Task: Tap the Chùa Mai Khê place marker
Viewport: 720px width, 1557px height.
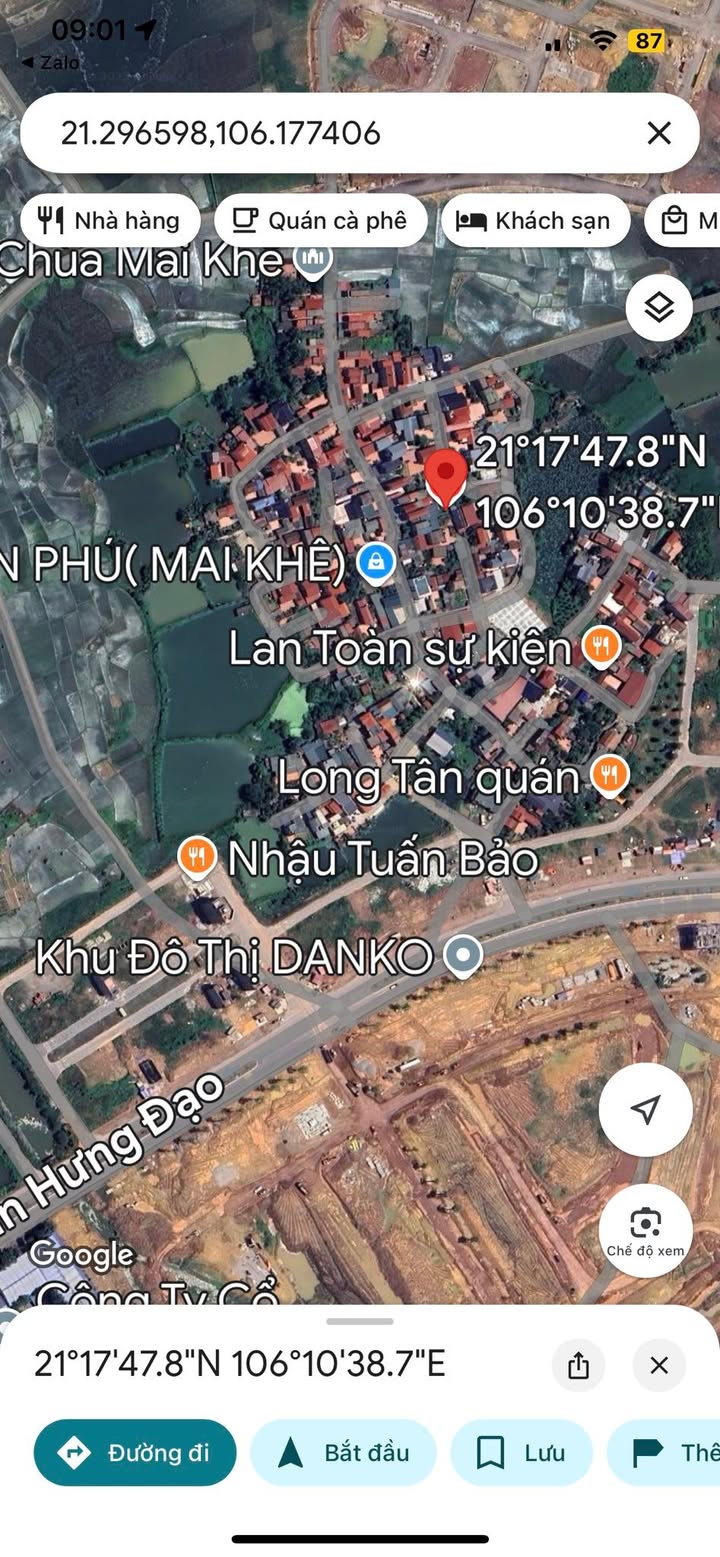Action: click(313, 260)
